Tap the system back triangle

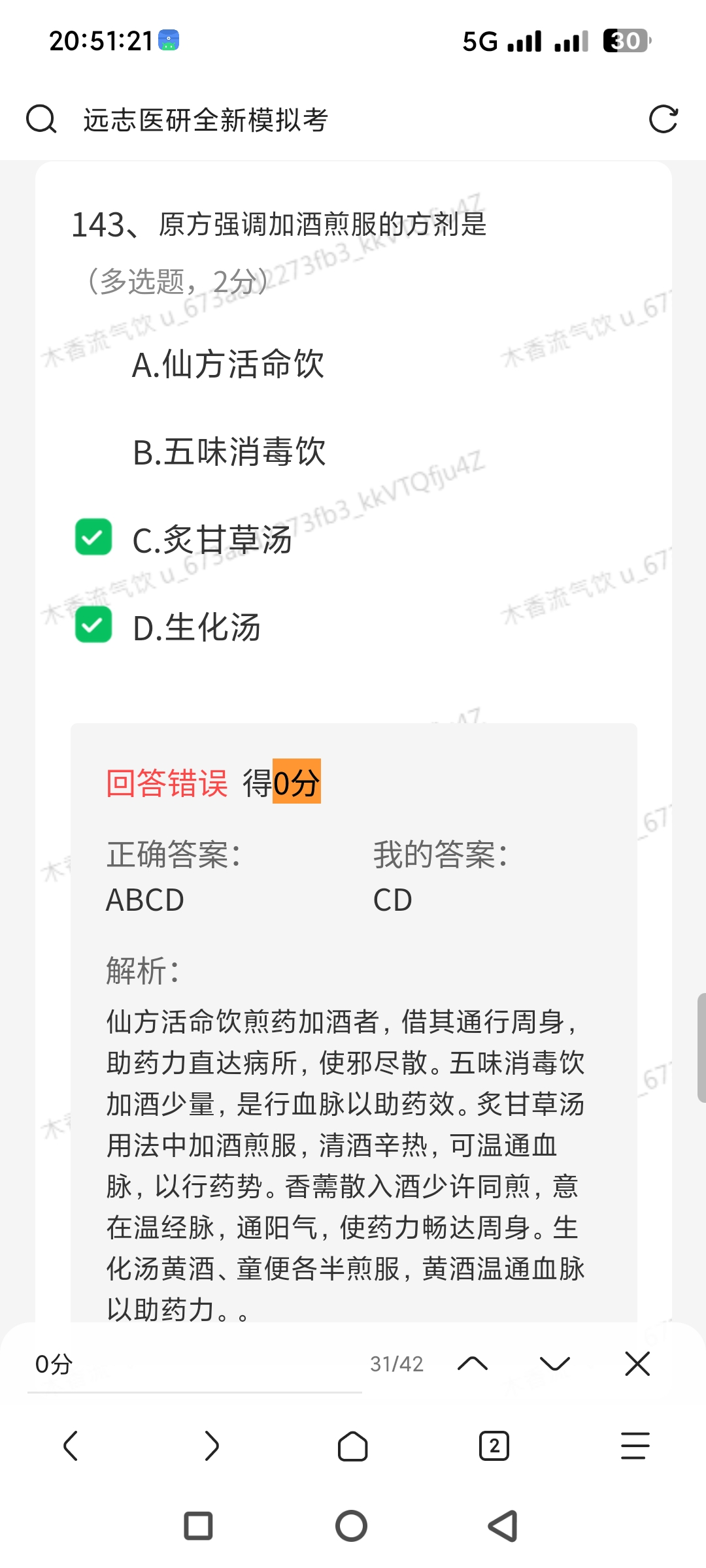coord(503,1526)
